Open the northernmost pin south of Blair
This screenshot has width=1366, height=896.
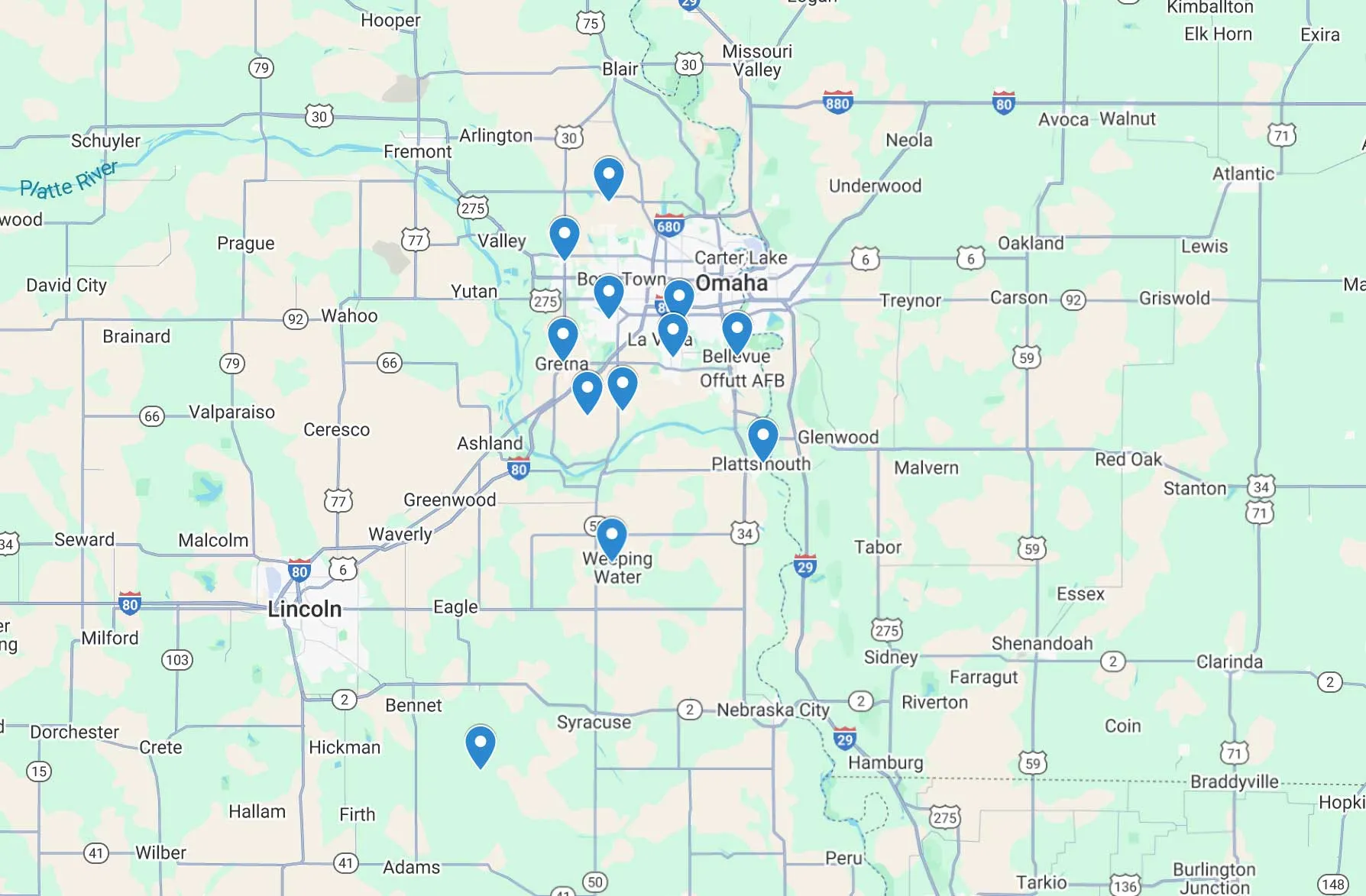609,176
